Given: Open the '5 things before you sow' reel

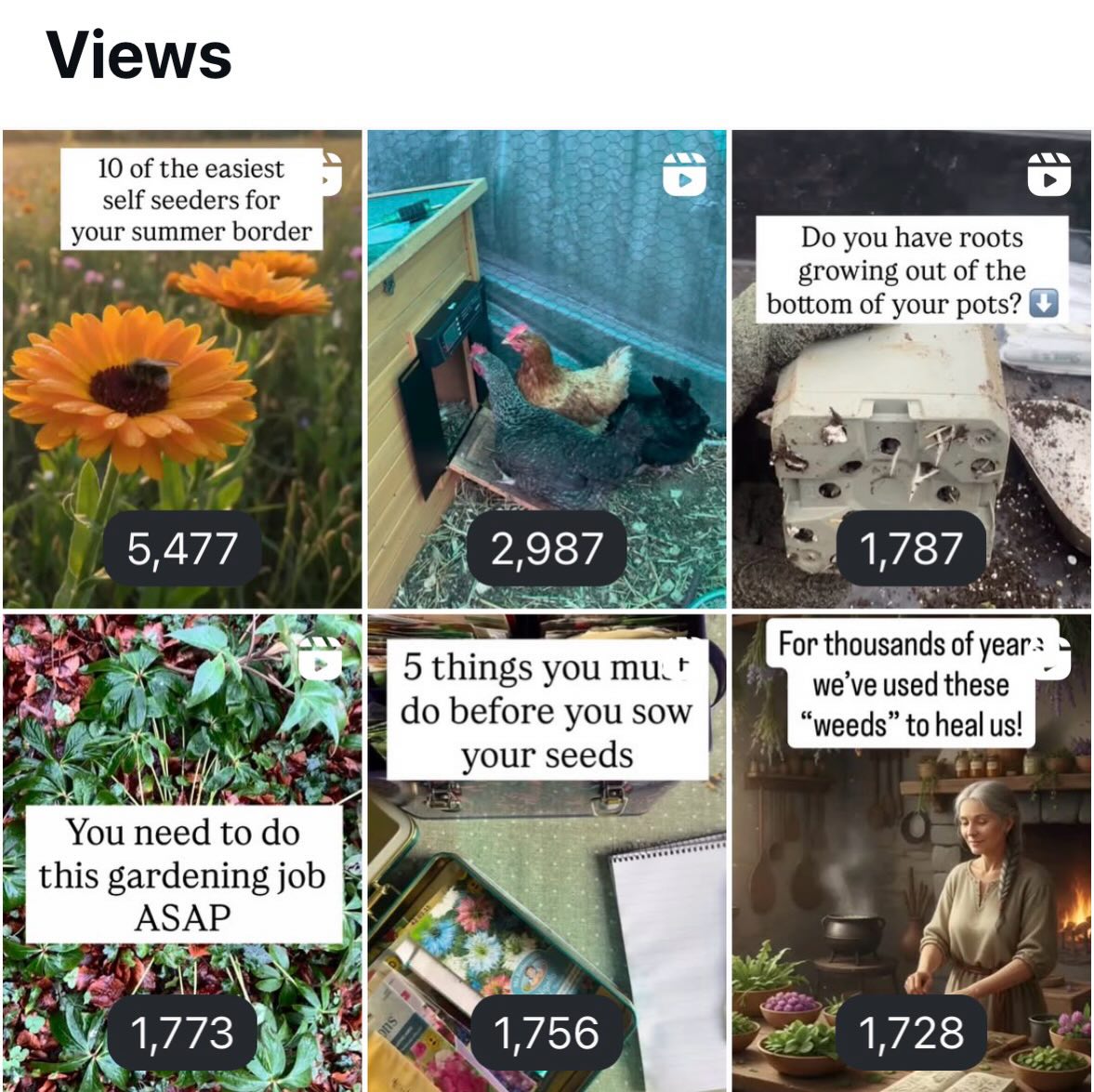Looking at the screenshot, I should pos(547,852).
